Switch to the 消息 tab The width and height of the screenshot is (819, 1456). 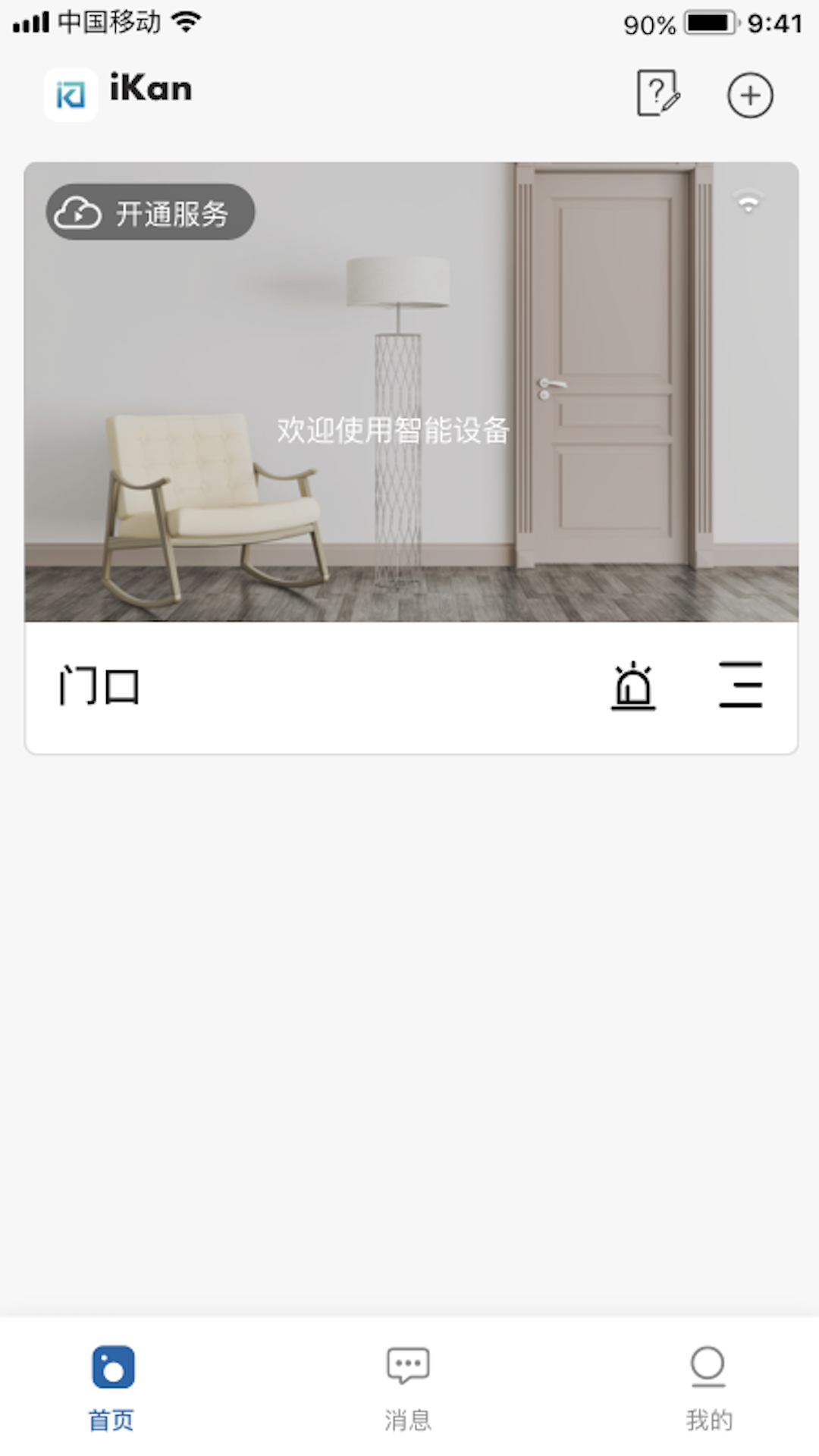[x=408, y=1386]
